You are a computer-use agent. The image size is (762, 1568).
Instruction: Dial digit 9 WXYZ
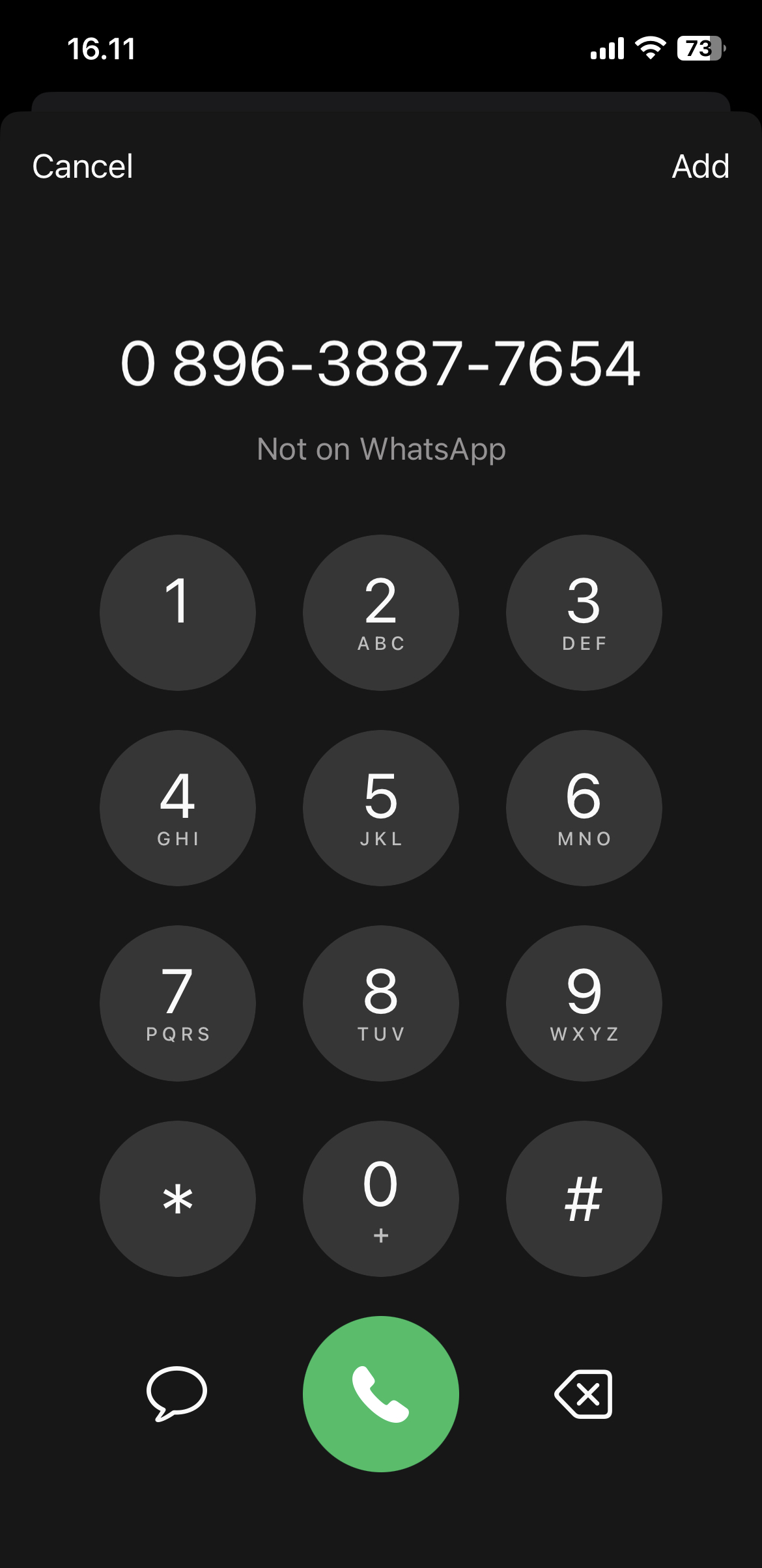pyautogui.click(x=584, y=1003)
